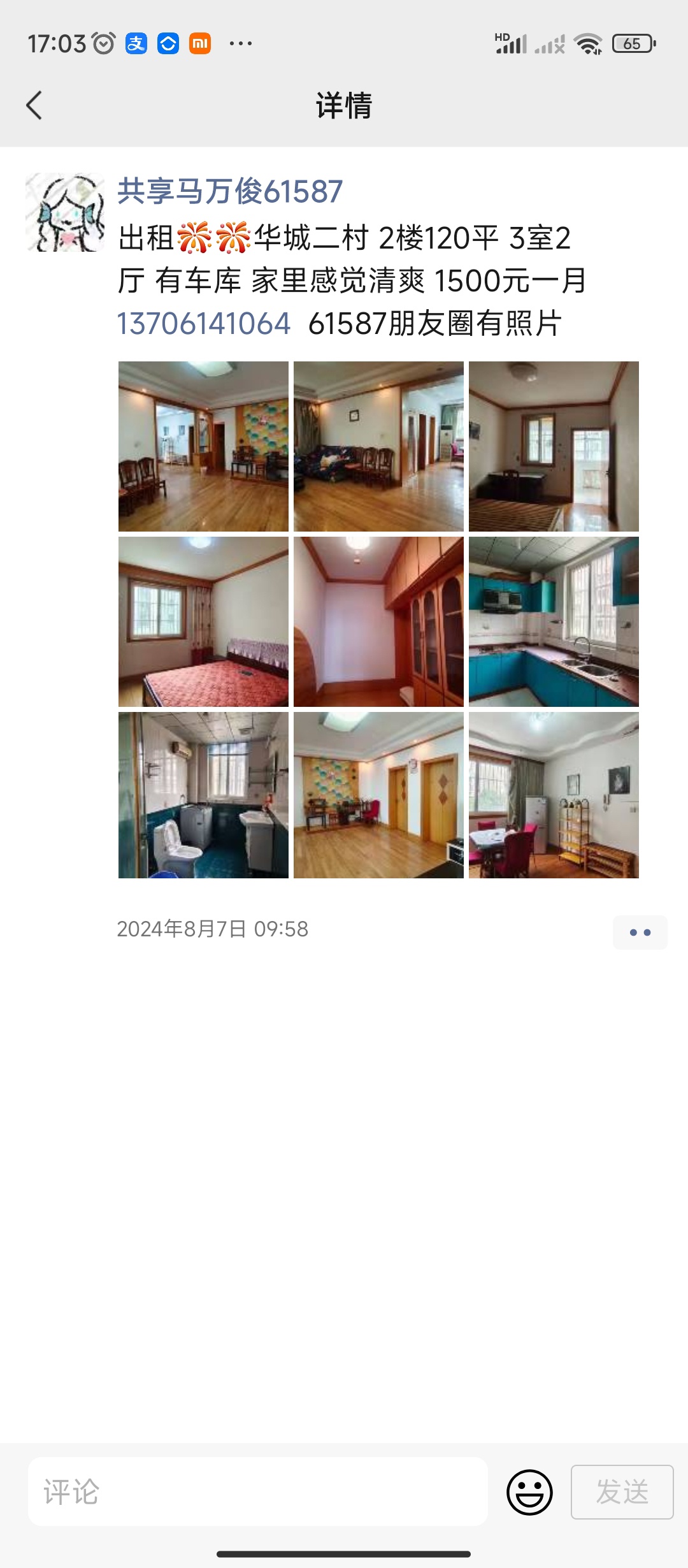Viewport: 688px width, 1568px height.
Task: Open the emoji picker
Action: click(x=529, y=1492)
